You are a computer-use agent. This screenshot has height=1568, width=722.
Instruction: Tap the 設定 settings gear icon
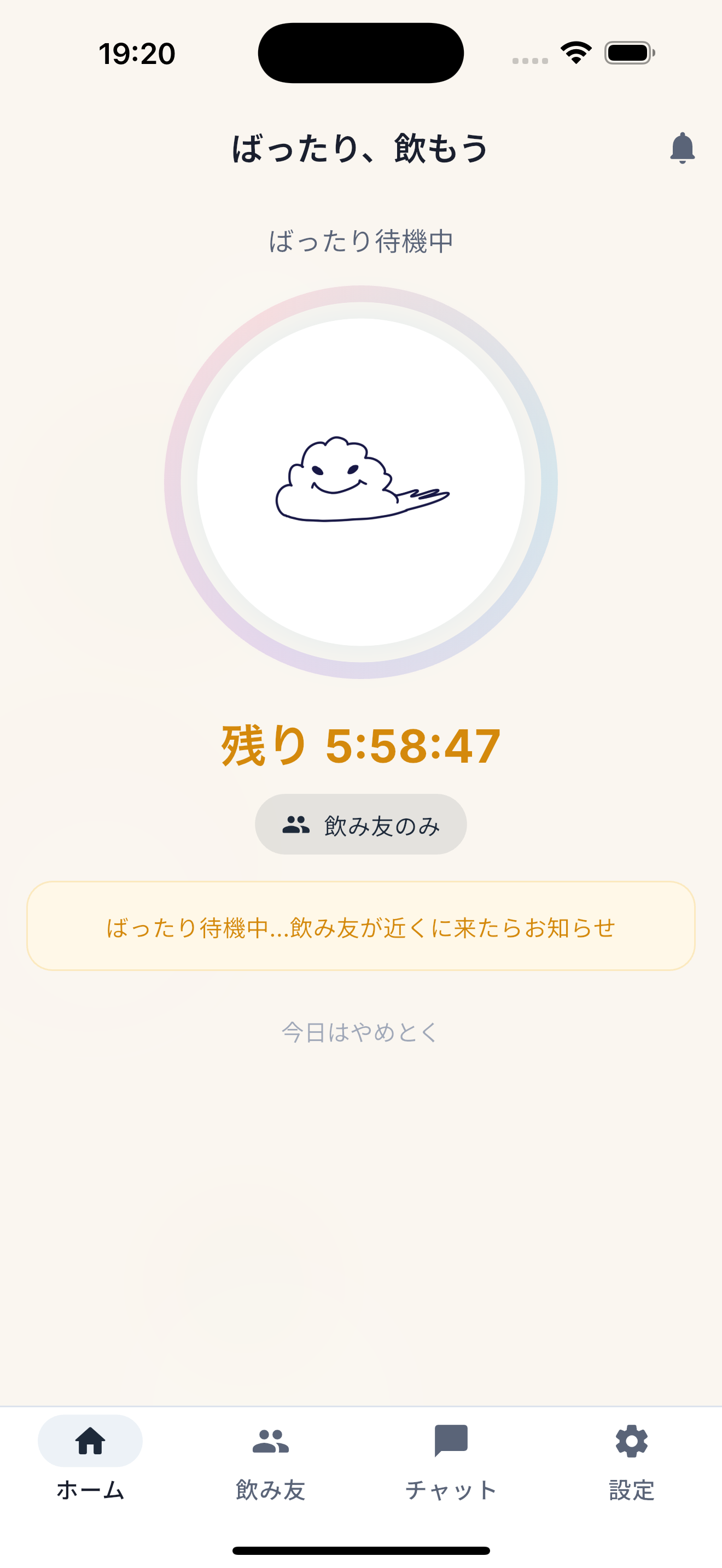631,1441
